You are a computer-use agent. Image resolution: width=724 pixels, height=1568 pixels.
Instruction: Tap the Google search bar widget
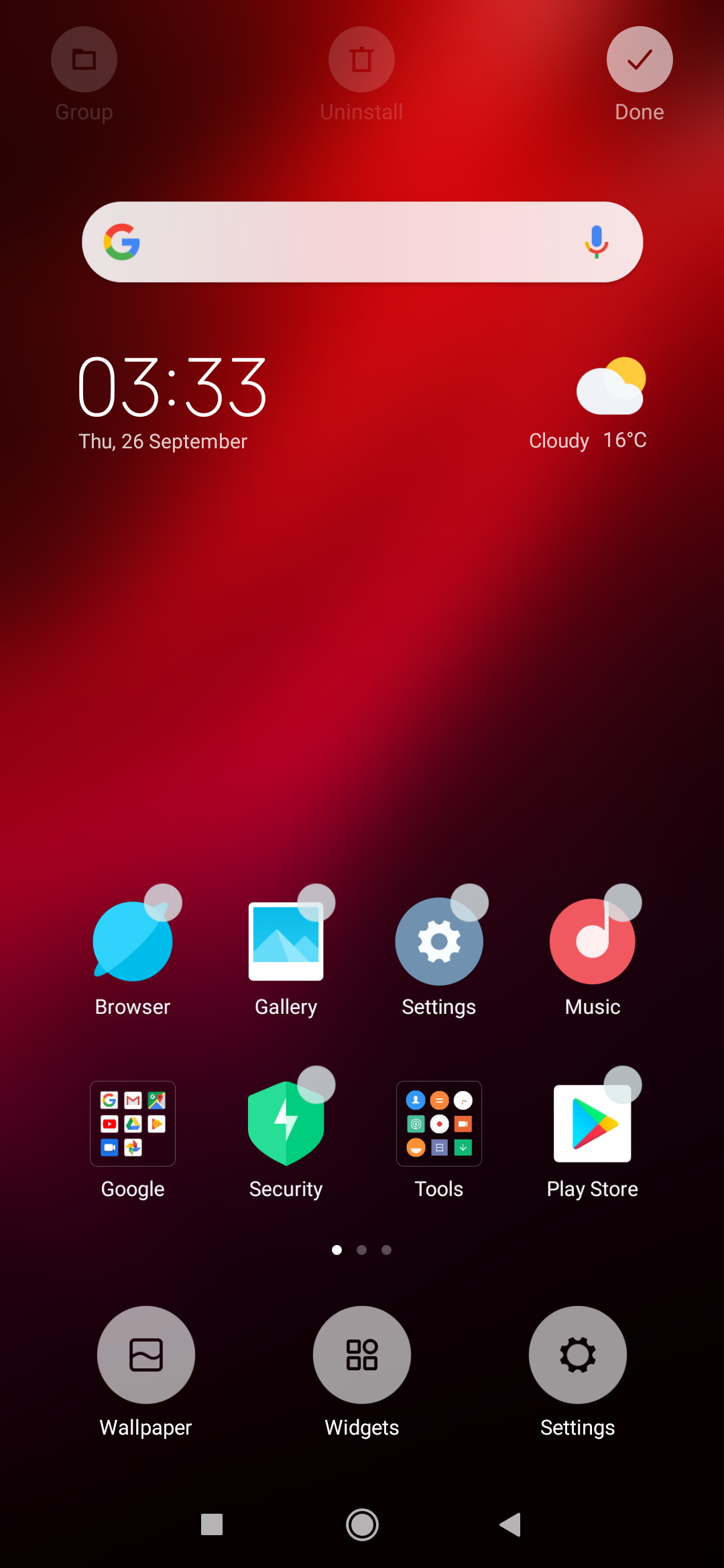click(x=362, y=242)
